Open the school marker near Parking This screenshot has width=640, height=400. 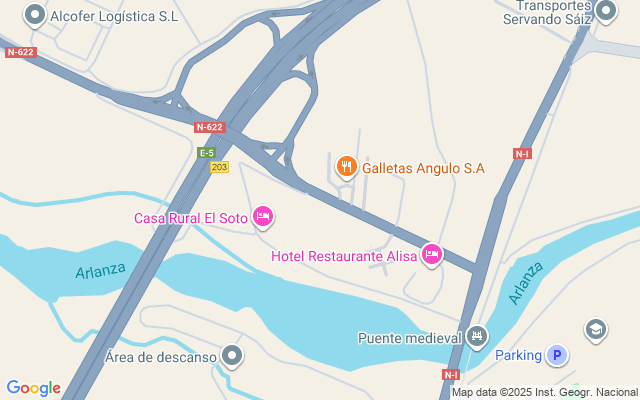595,330
